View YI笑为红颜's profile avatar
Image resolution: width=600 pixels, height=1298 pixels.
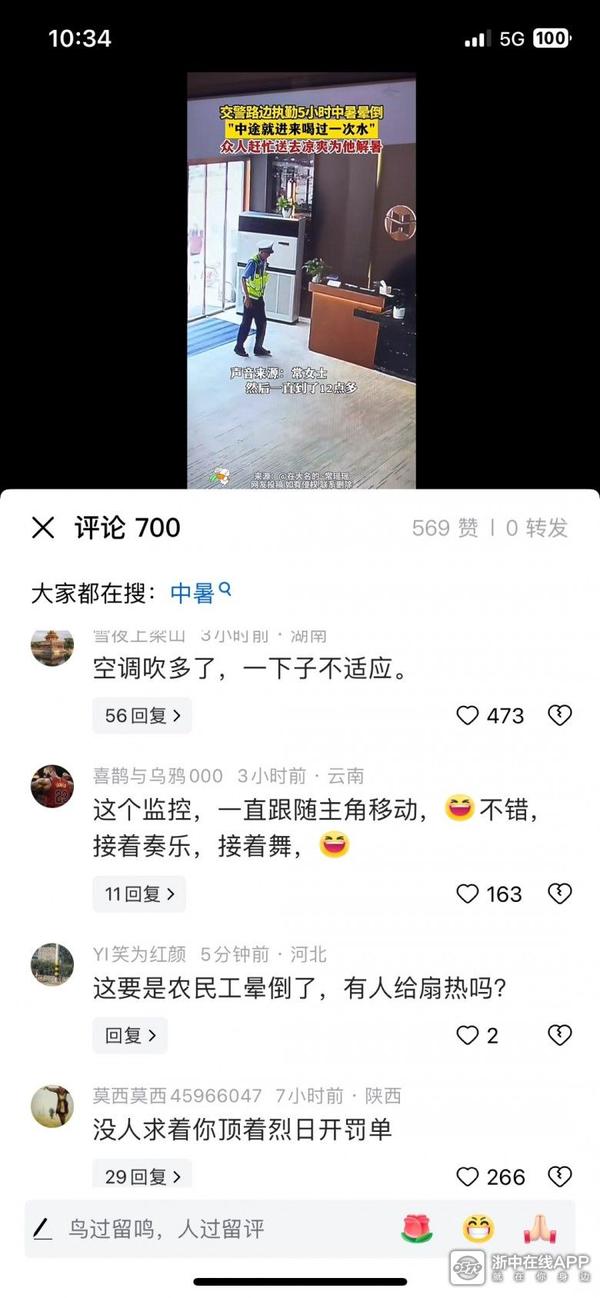(52, 965)
